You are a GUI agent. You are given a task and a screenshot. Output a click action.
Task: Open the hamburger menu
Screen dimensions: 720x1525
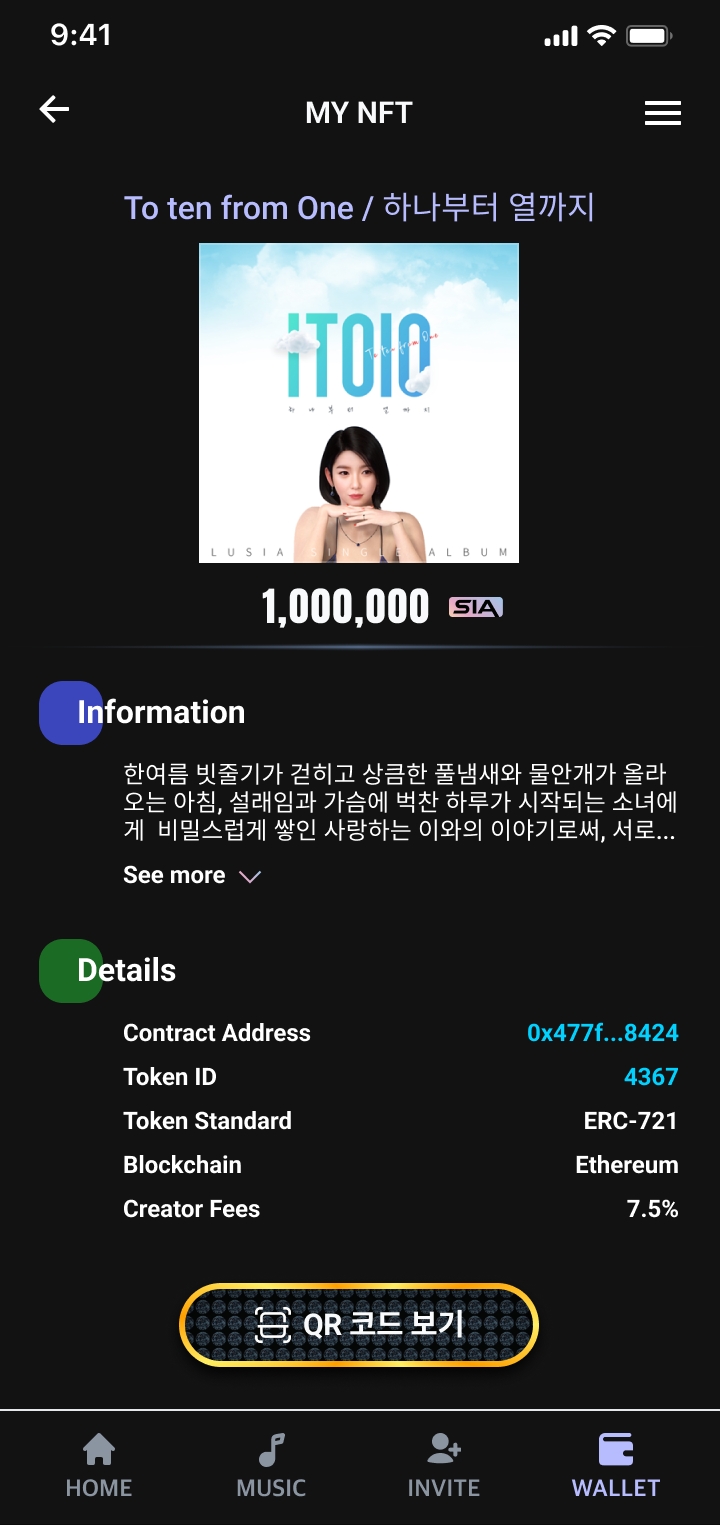click(x=662, y=113)
